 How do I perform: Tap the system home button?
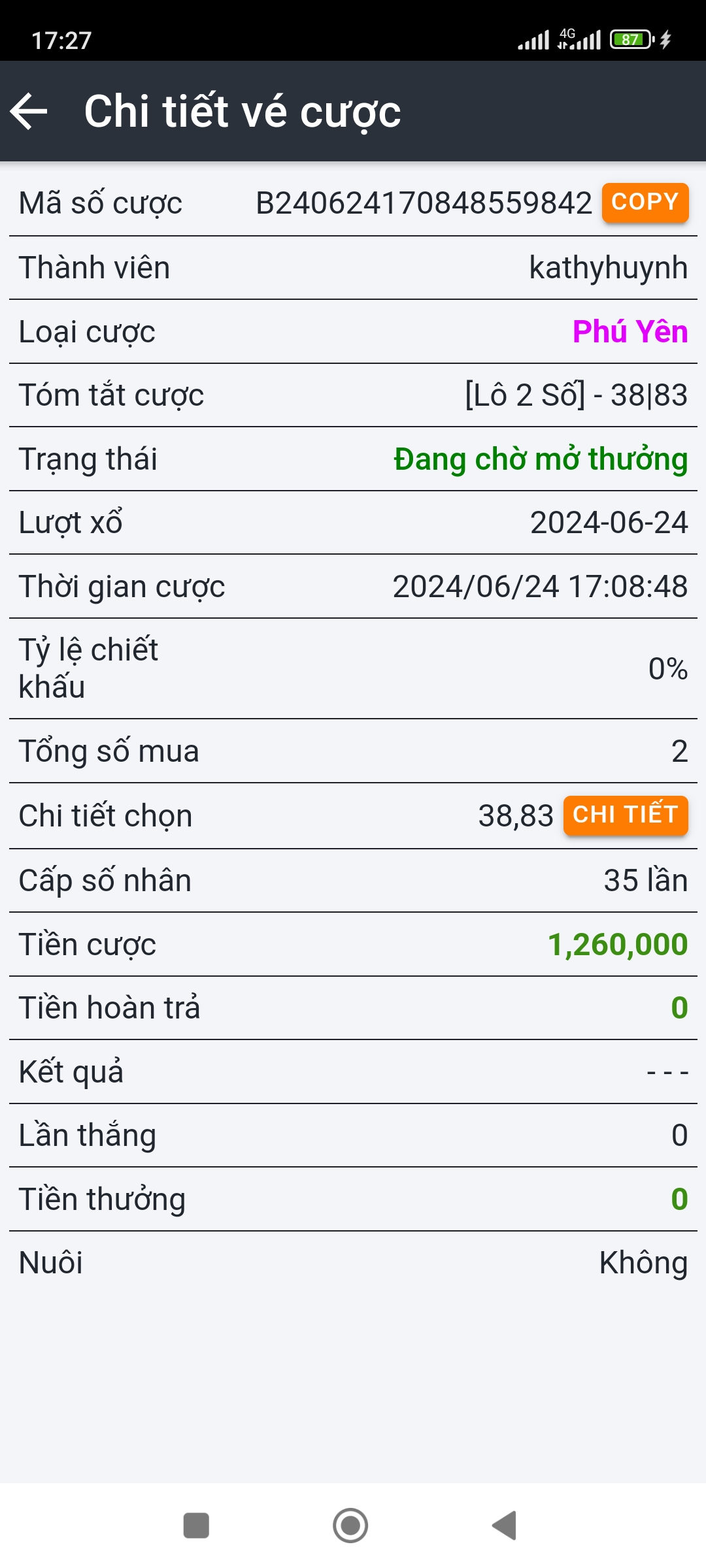[350, 1526]
